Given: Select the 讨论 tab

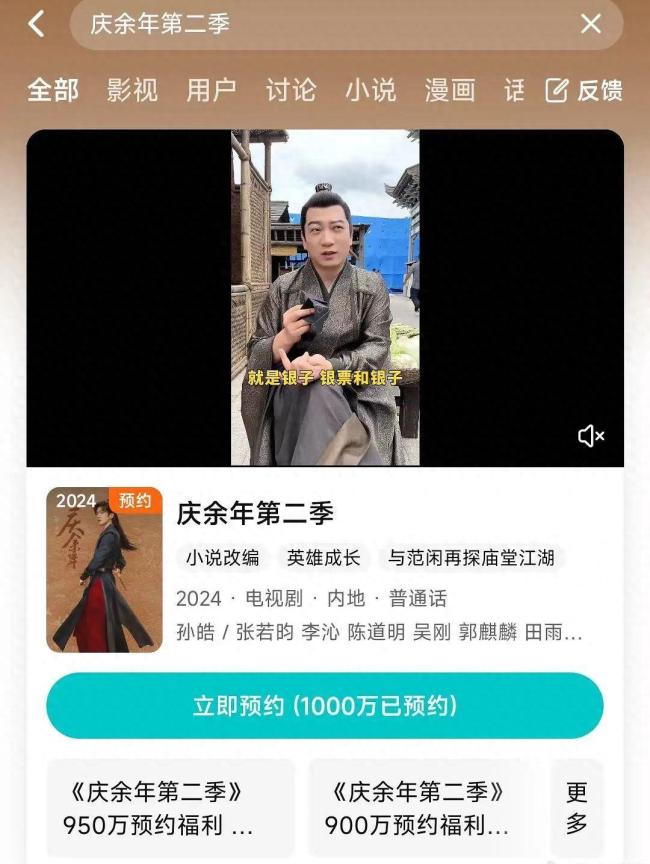Looking at the screenshot, I should [x=291, y=90].
